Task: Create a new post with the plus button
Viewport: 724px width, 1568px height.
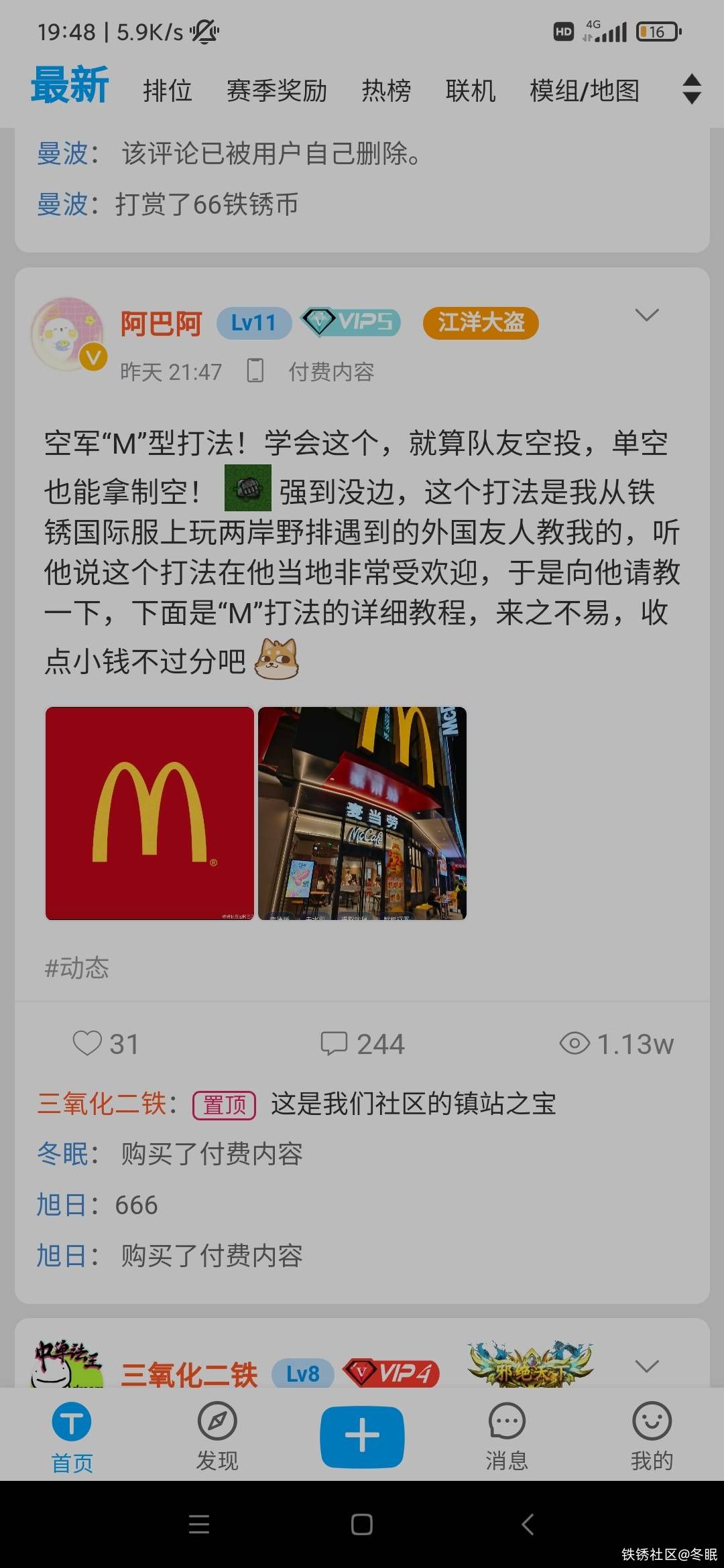Action: [362, 1437]
